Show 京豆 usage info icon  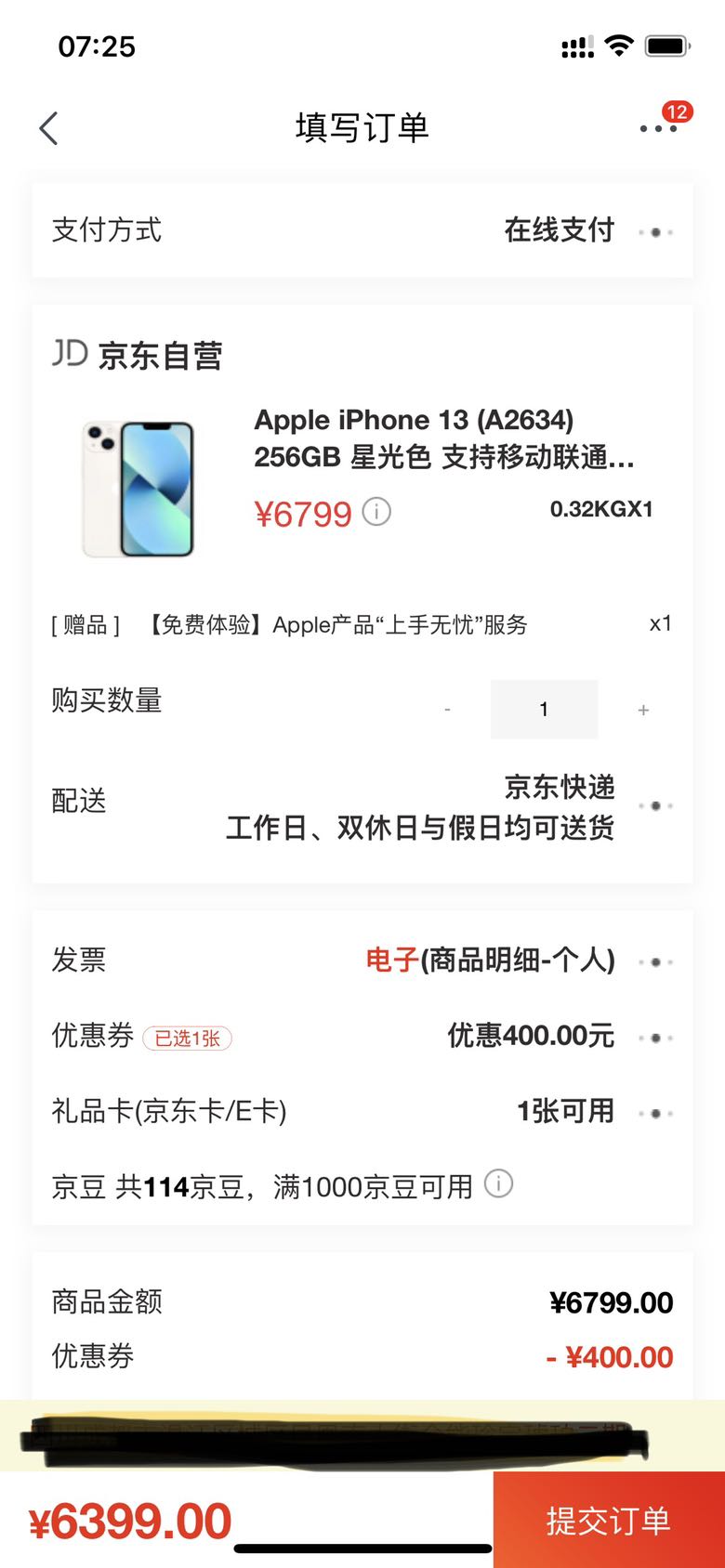[499, 1183]
